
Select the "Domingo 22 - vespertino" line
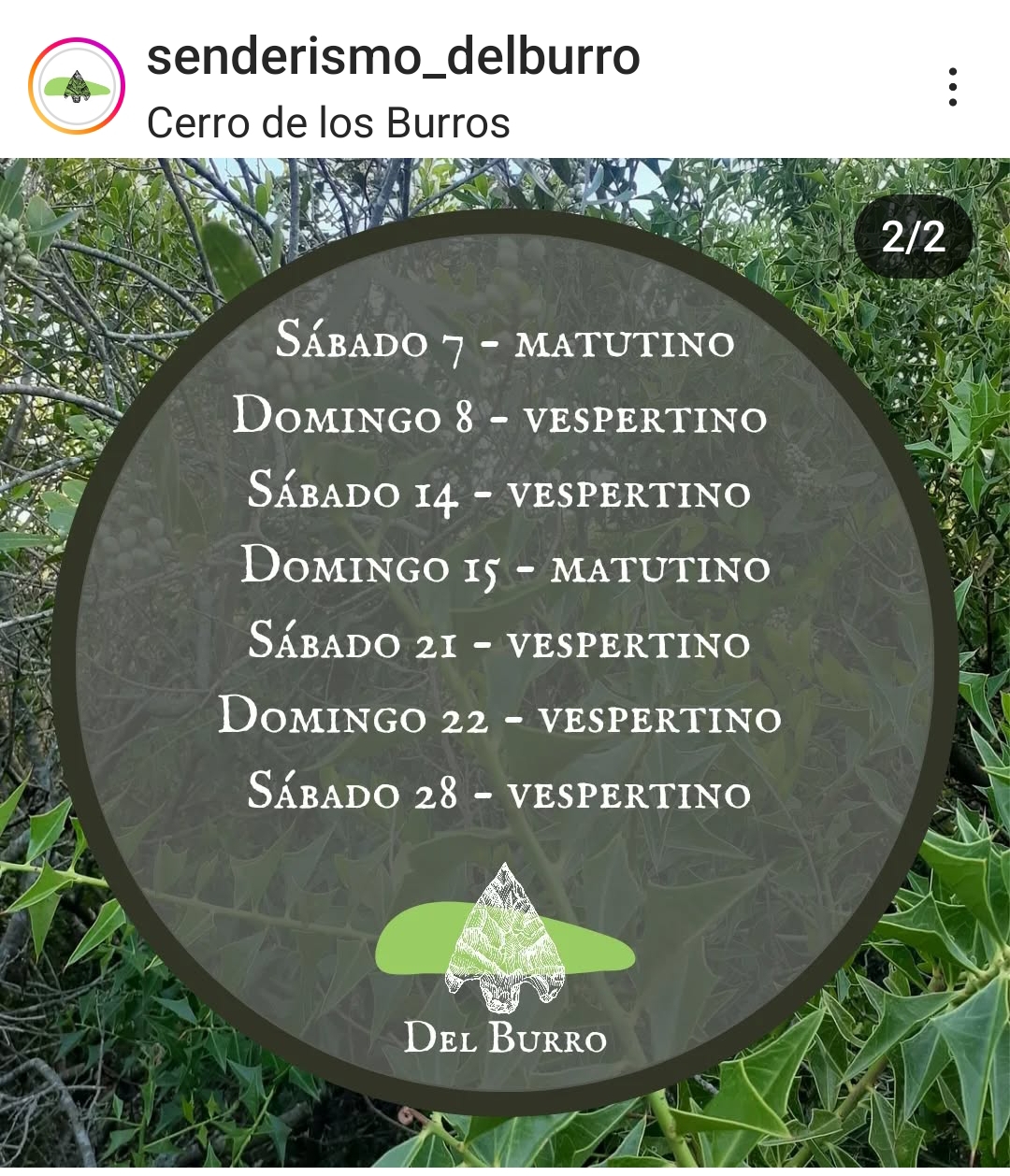(x=500, y=720)
